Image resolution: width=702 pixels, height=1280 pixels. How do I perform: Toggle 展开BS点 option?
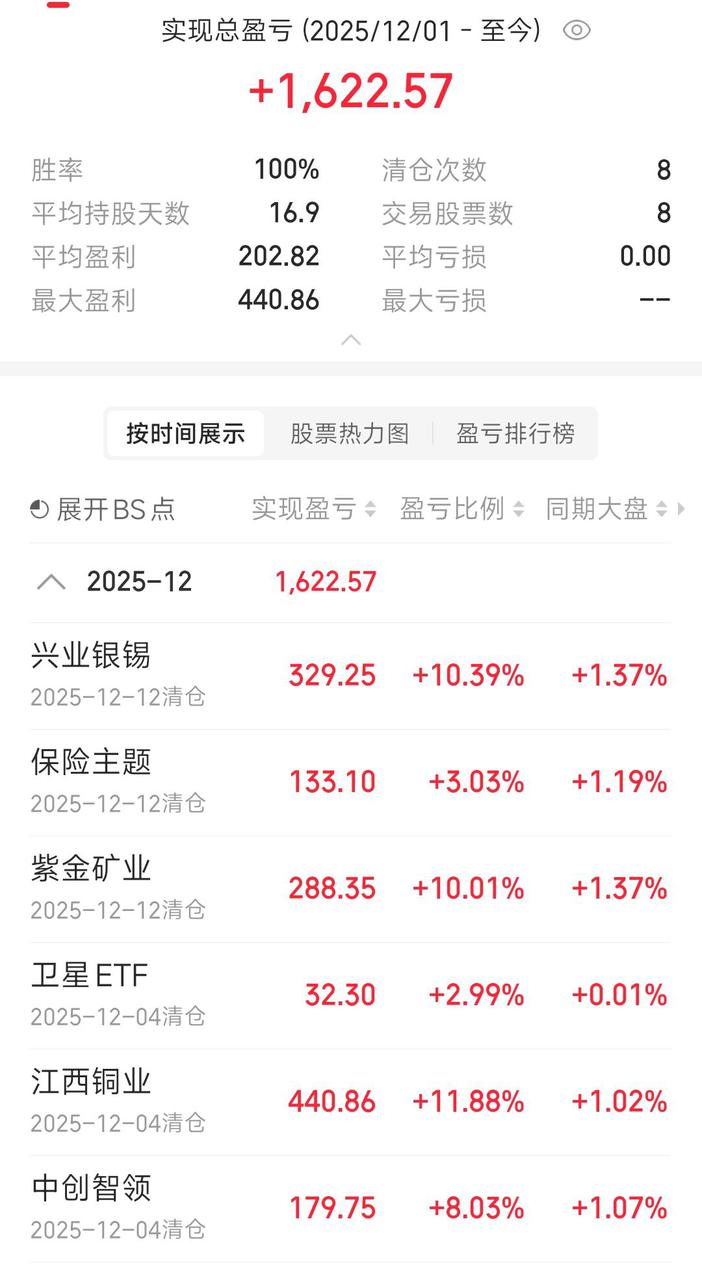coord(103,509)
